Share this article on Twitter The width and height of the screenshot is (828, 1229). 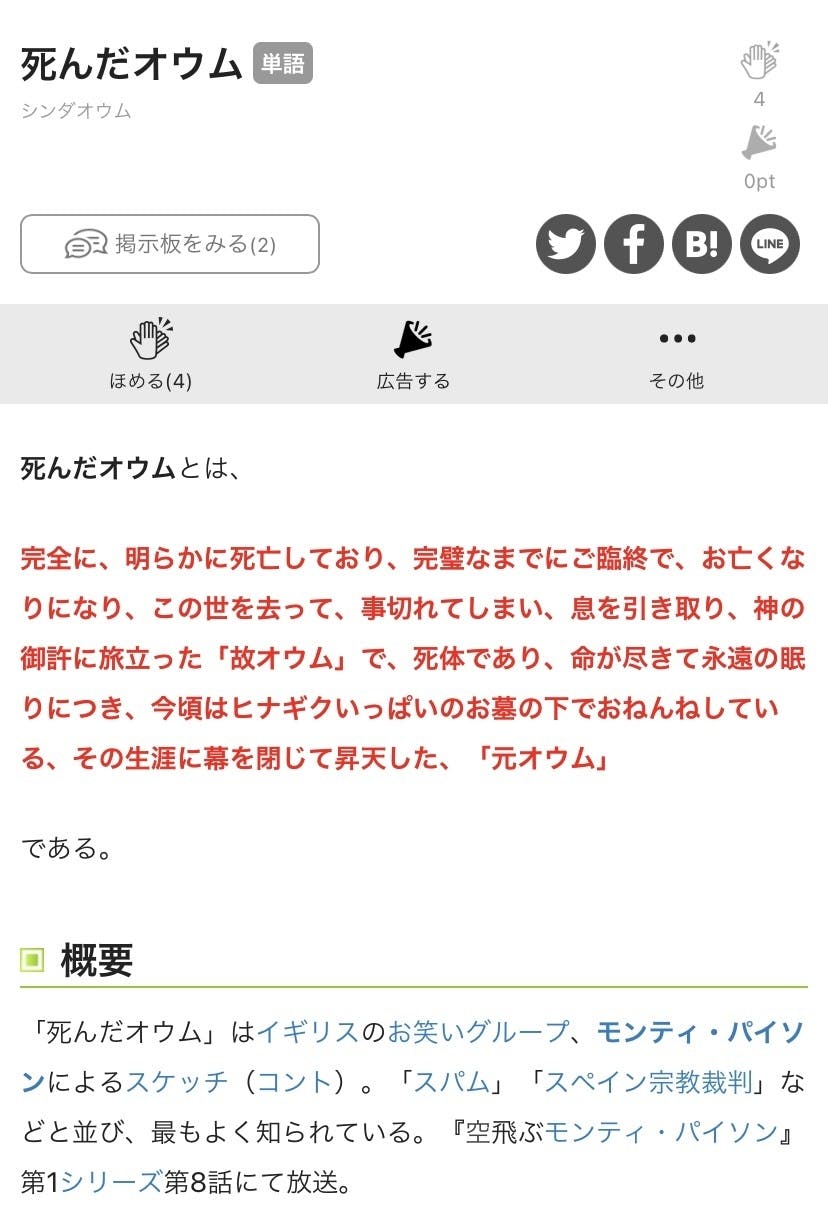click(x=566, y=244)
